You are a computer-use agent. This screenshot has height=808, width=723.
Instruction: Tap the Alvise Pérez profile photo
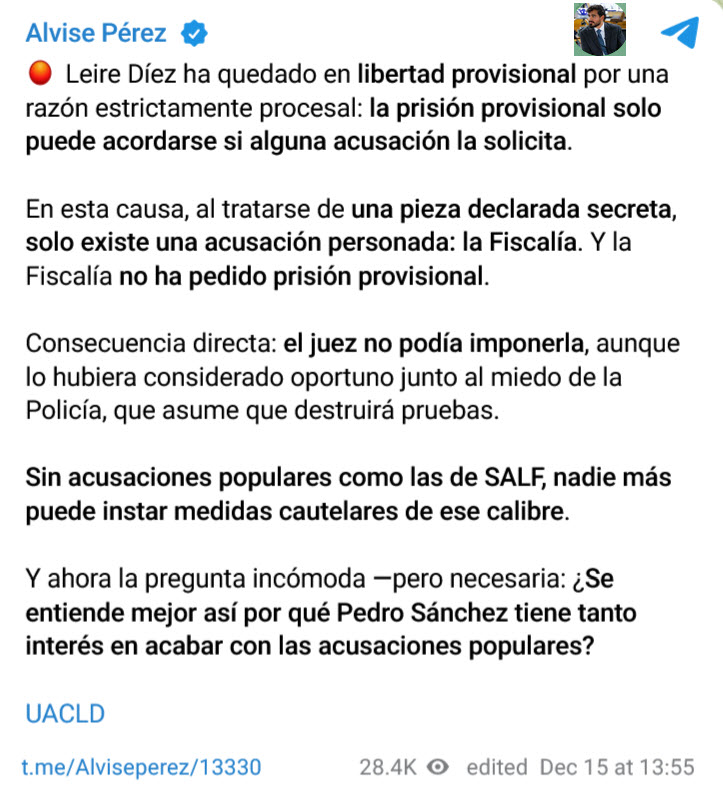[x=600, y=30]
